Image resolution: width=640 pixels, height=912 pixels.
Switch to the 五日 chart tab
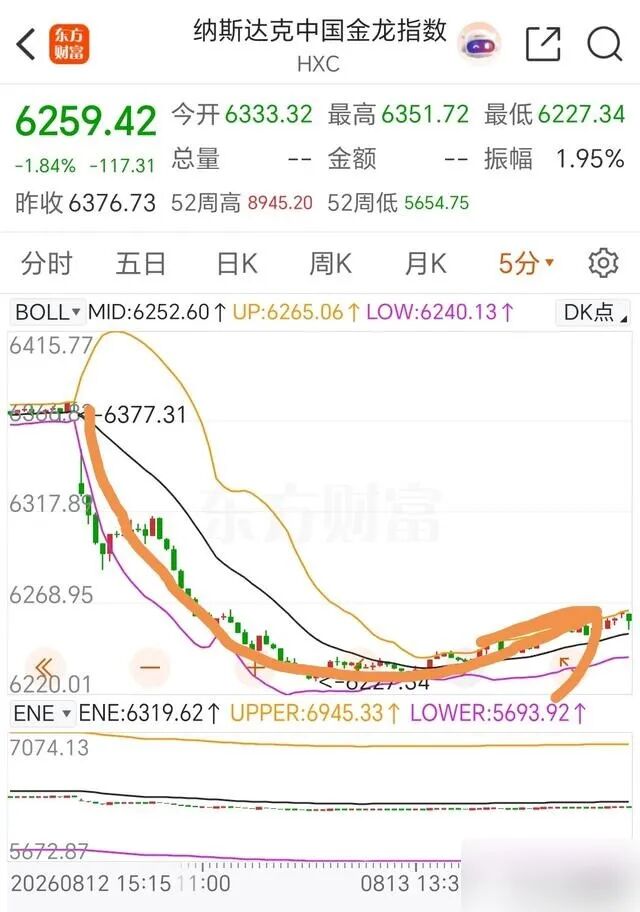[x=141, y=263]
